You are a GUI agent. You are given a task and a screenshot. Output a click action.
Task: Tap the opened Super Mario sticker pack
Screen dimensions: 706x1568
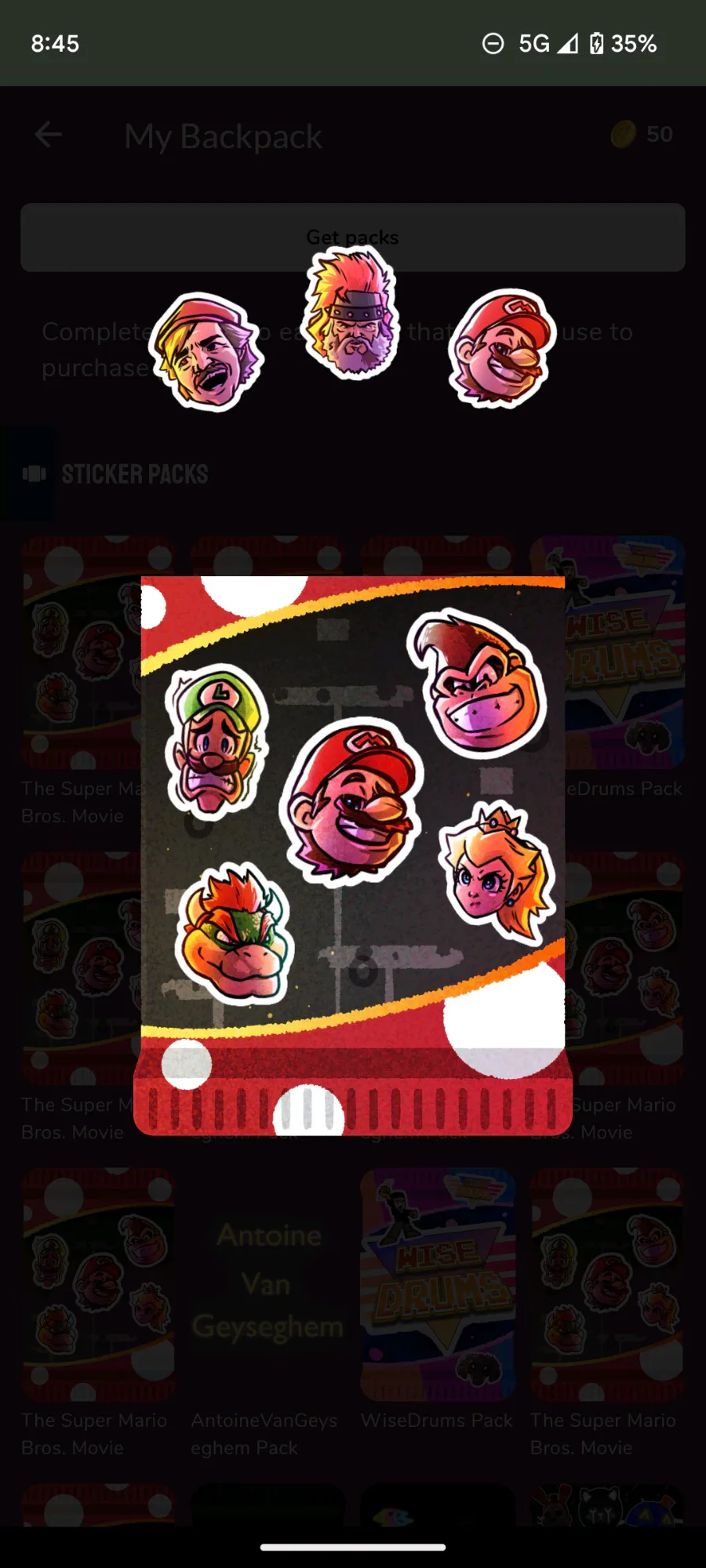tap(353, 855)
